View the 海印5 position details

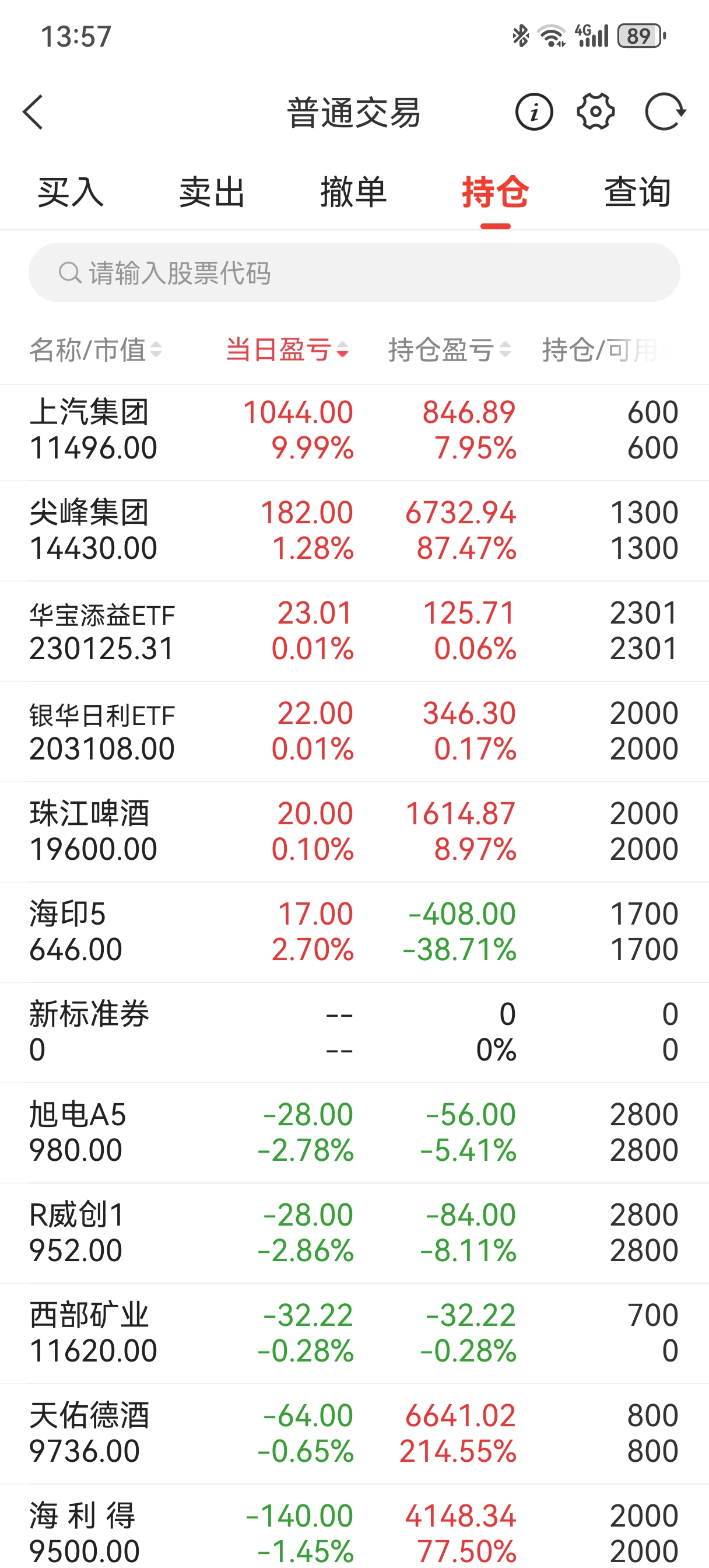pyautogui.click(x=354, y=932)
